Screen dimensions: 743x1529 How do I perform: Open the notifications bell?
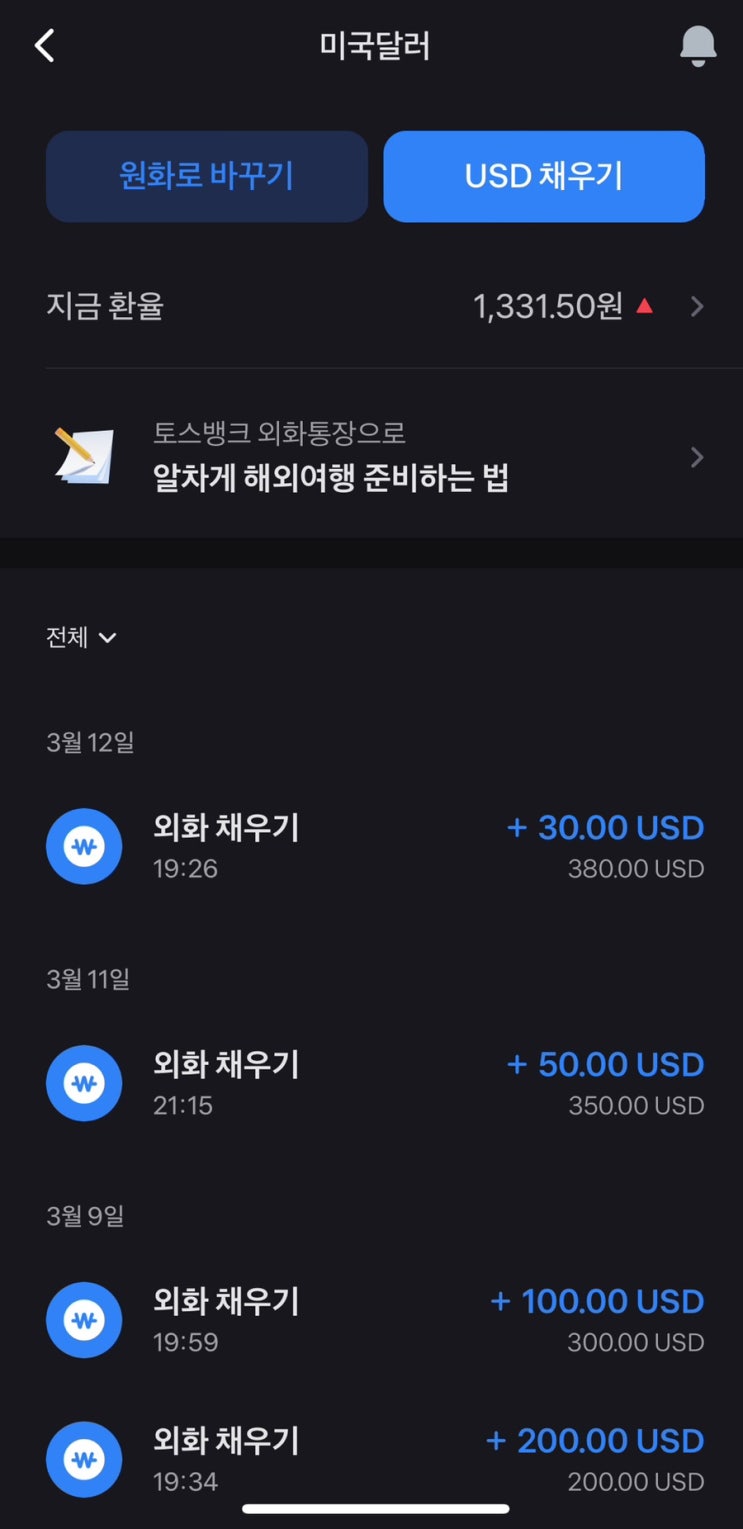point(697,46)
